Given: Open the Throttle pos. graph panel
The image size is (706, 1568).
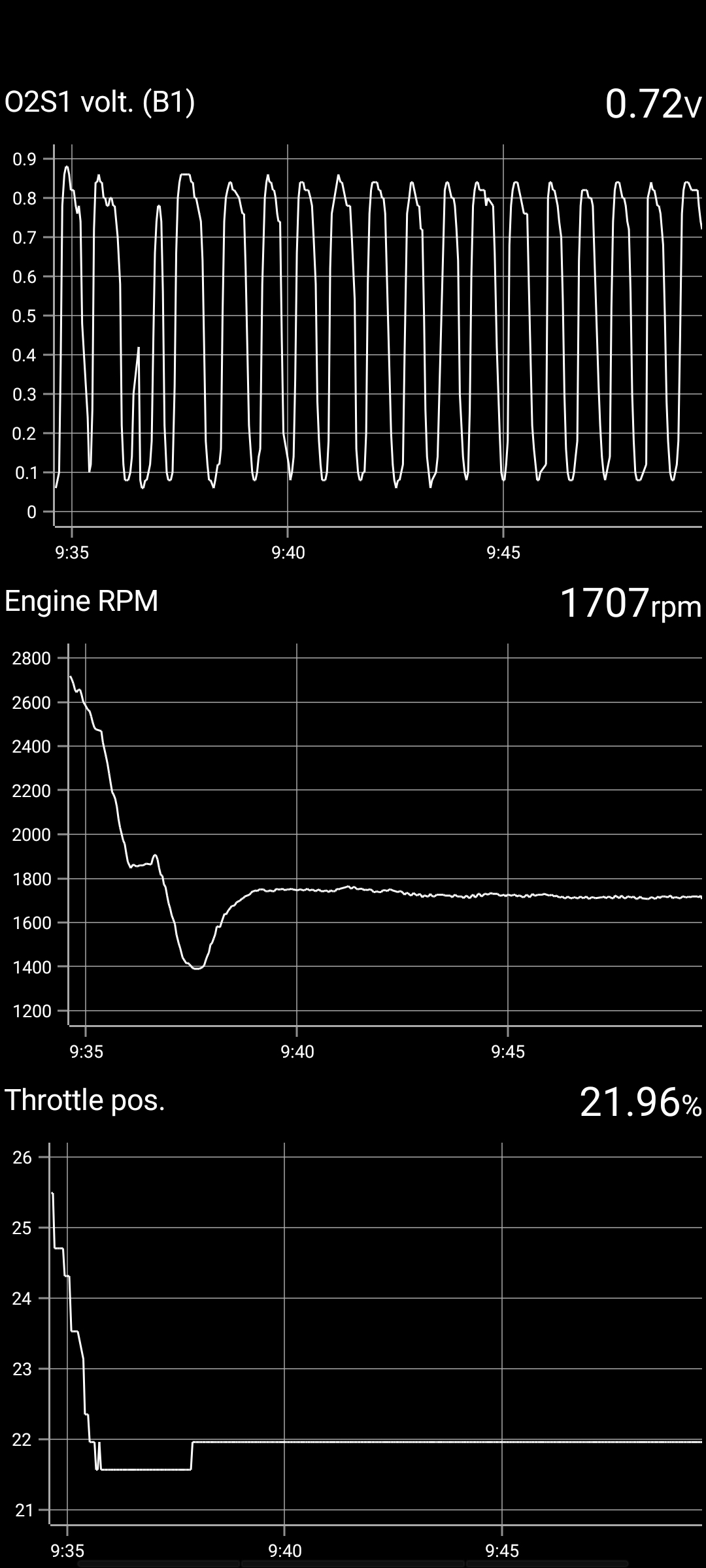Looking at the screenshot, I should tap(353, 1320).
